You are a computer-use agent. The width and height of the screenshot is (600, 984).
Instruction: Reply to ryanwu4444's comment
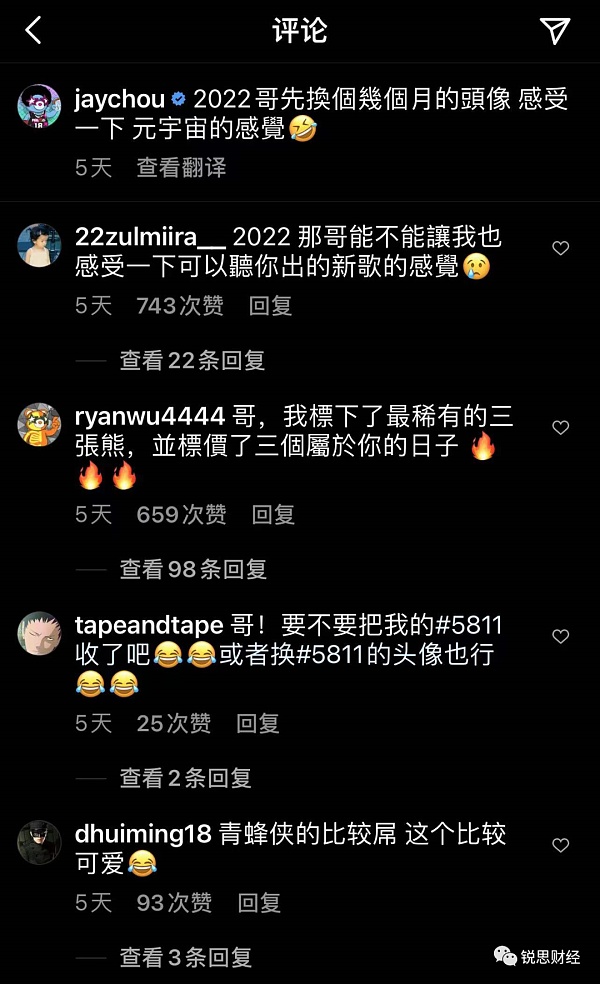tap(273, 514)
